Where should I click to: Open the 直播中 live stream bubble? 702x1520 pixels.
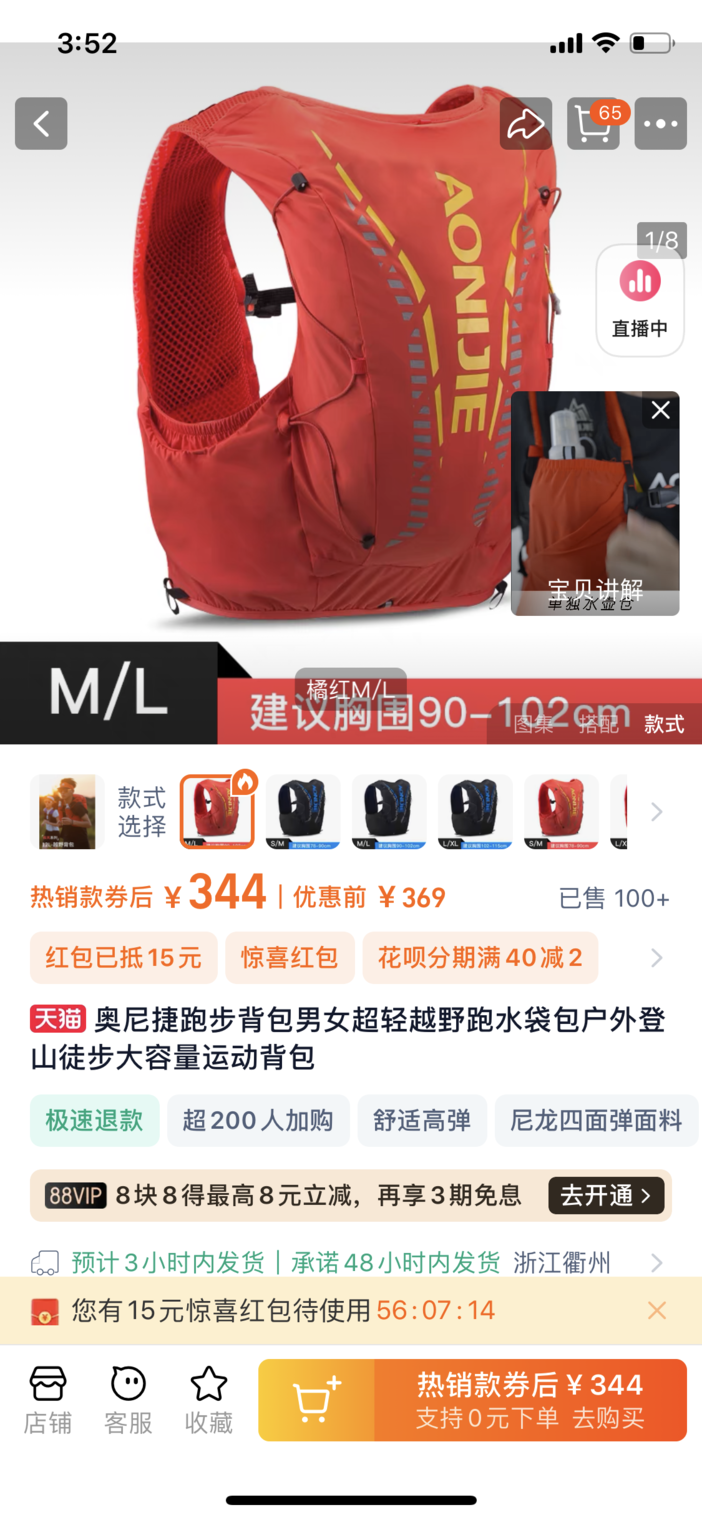point(640,300)
